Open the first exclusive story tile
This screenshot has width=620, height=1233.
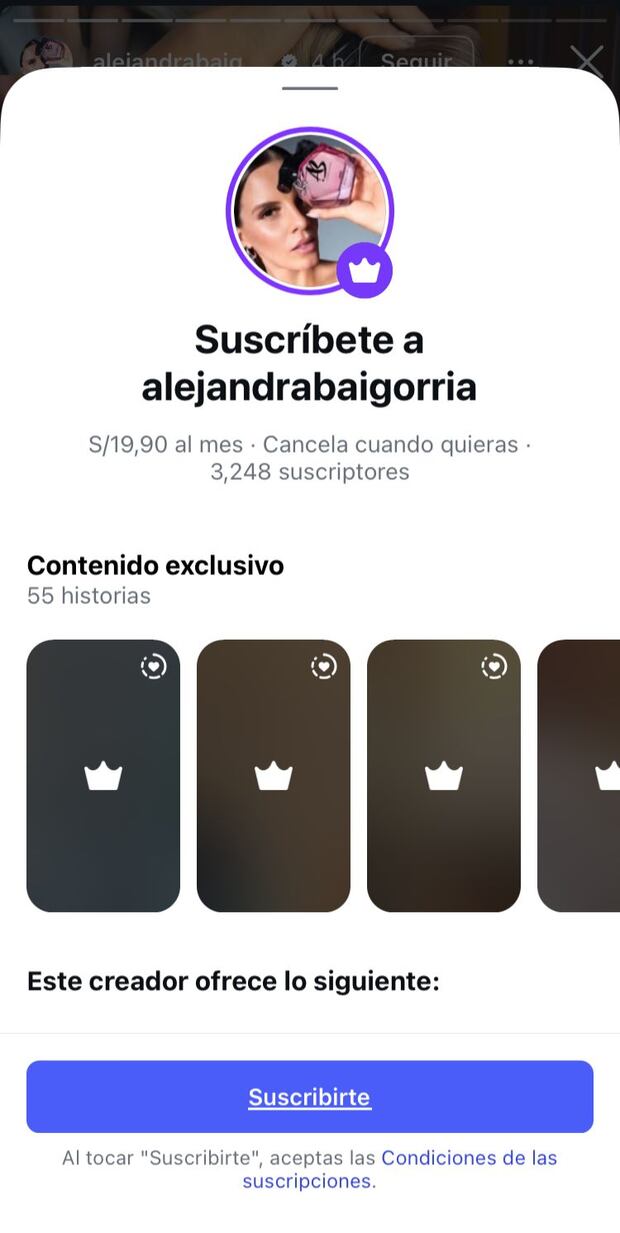coord(103,776)
